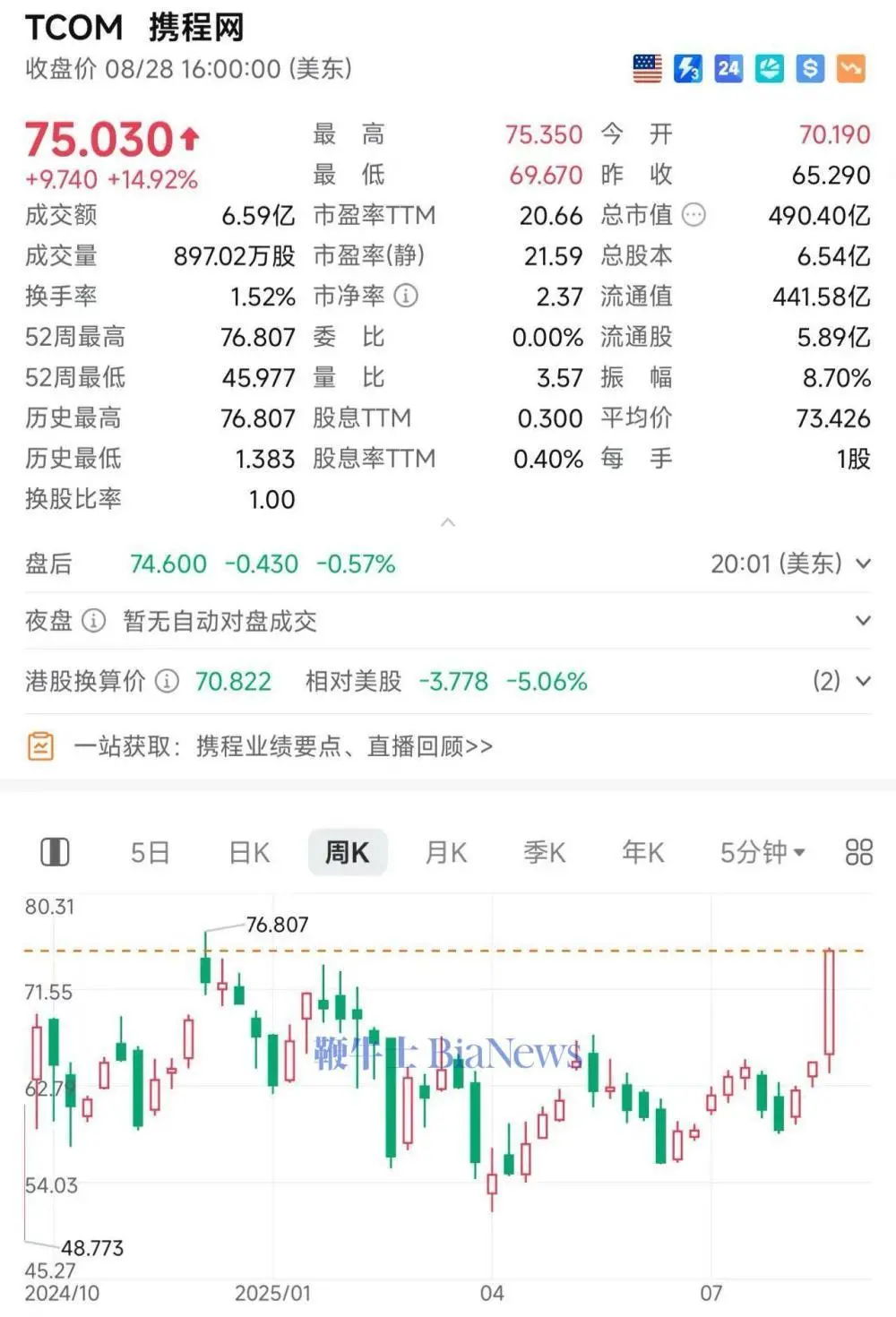Image resolution: width=896 pixels, height=1317 pixels.
Task: Open the Level-3 quotes icon
Action: coord(688,66)
